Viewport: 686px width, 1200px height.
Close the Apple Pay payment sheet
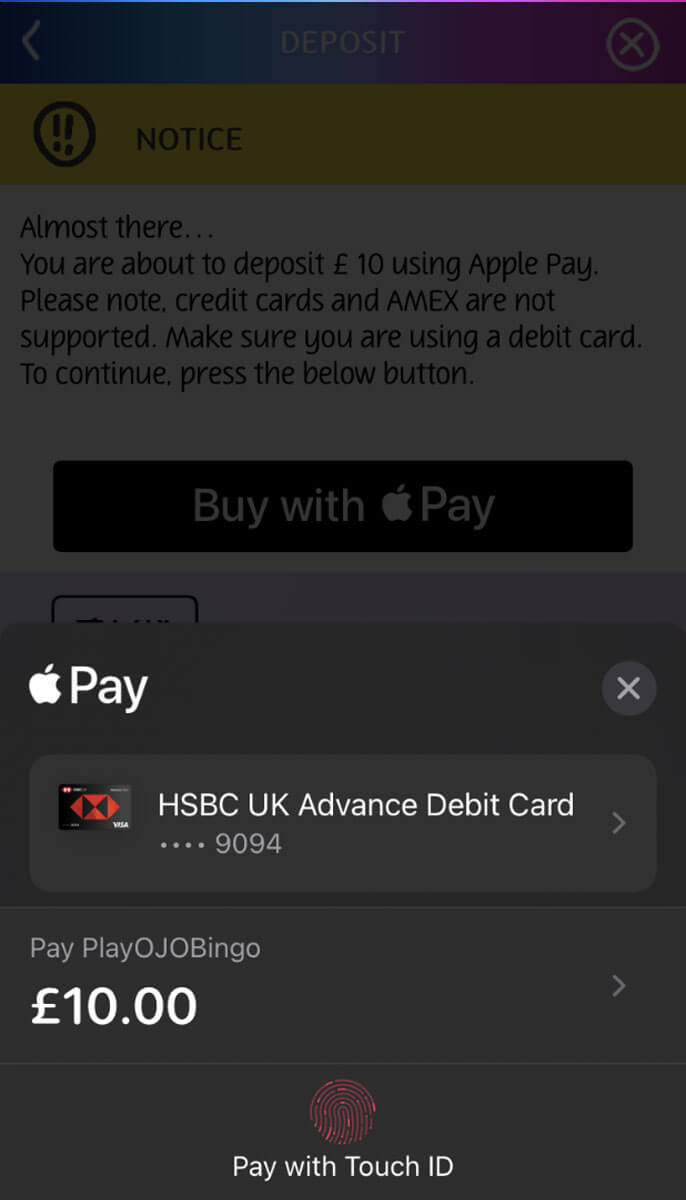coord(628,688)
